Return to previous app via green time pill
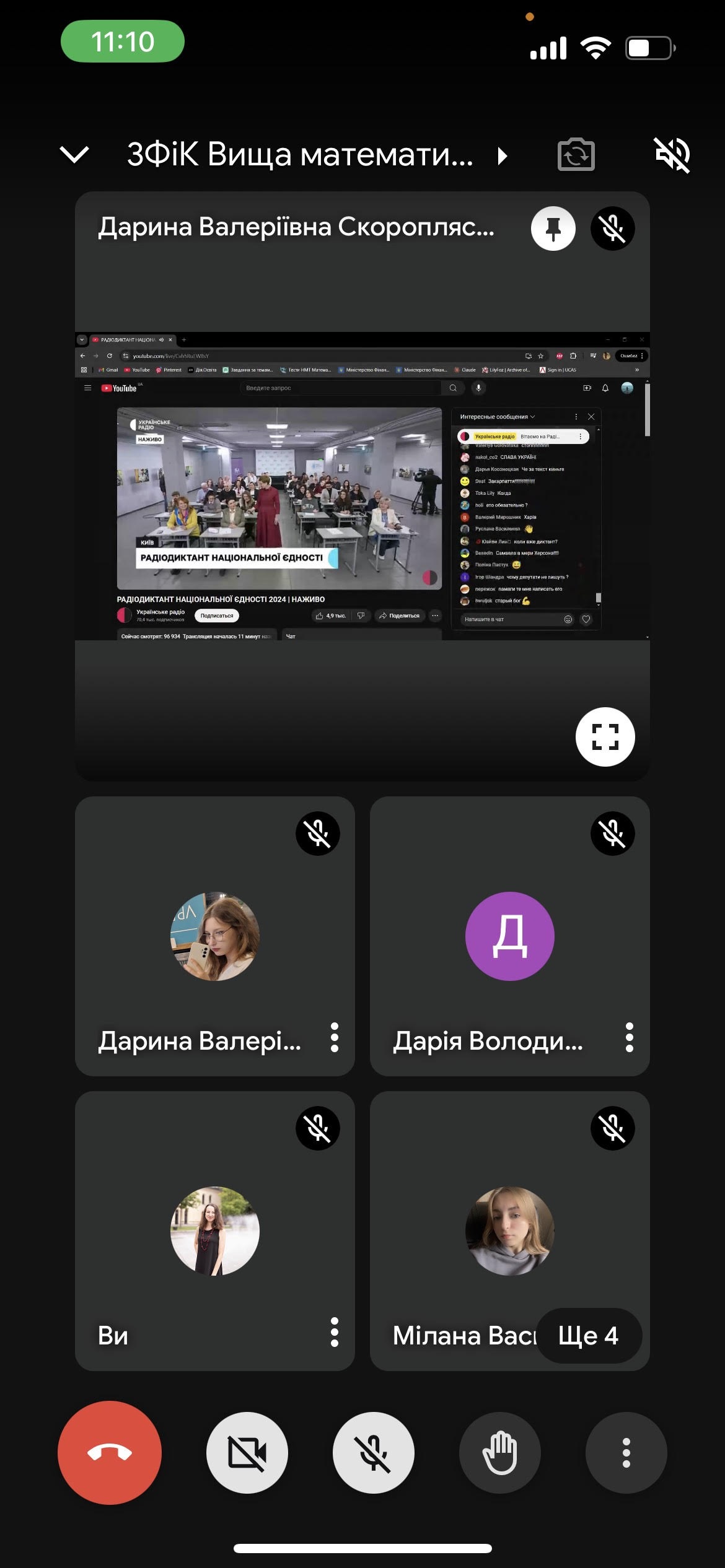 pos(123,41)
